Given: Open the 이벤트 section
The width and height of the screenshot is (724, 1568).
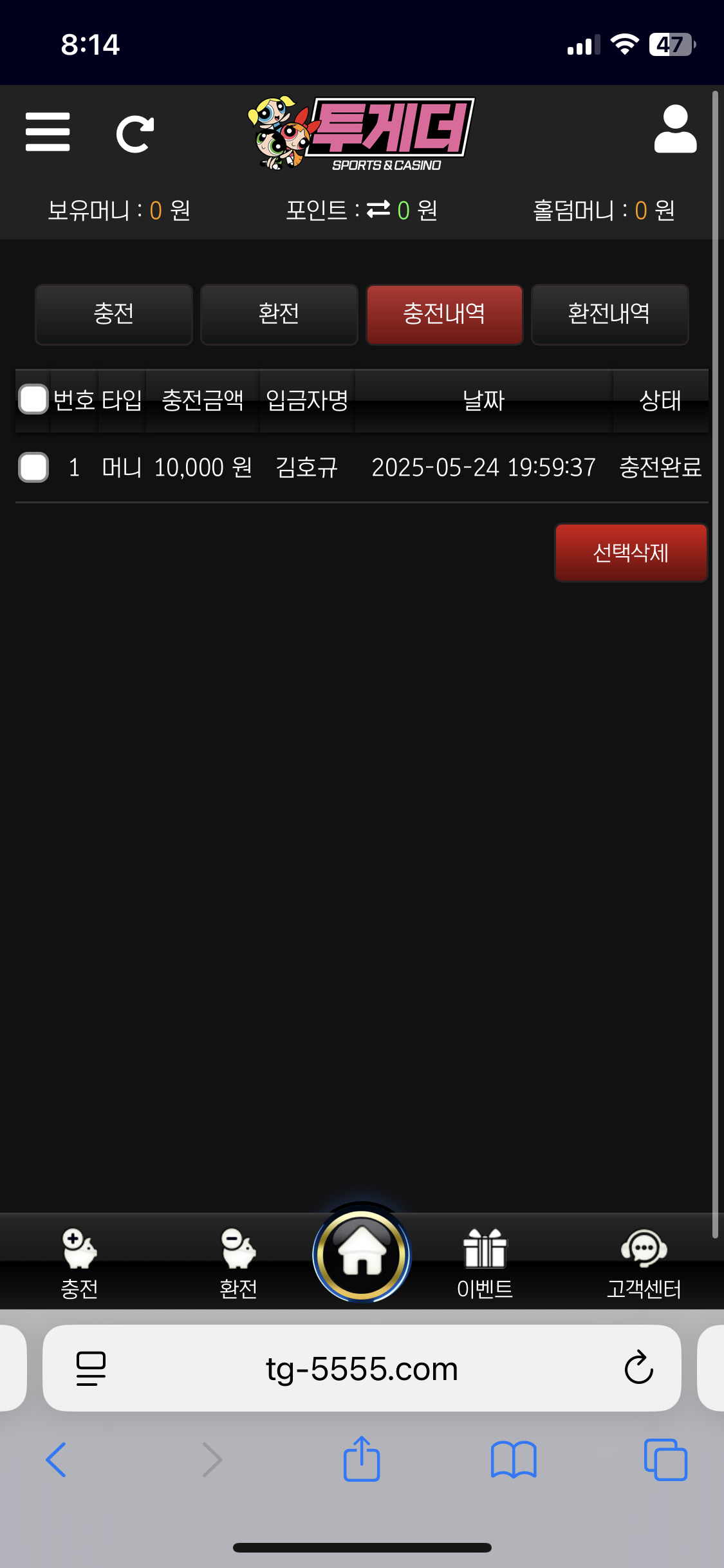Looking at the screenshot, I should click(485, 1262).
